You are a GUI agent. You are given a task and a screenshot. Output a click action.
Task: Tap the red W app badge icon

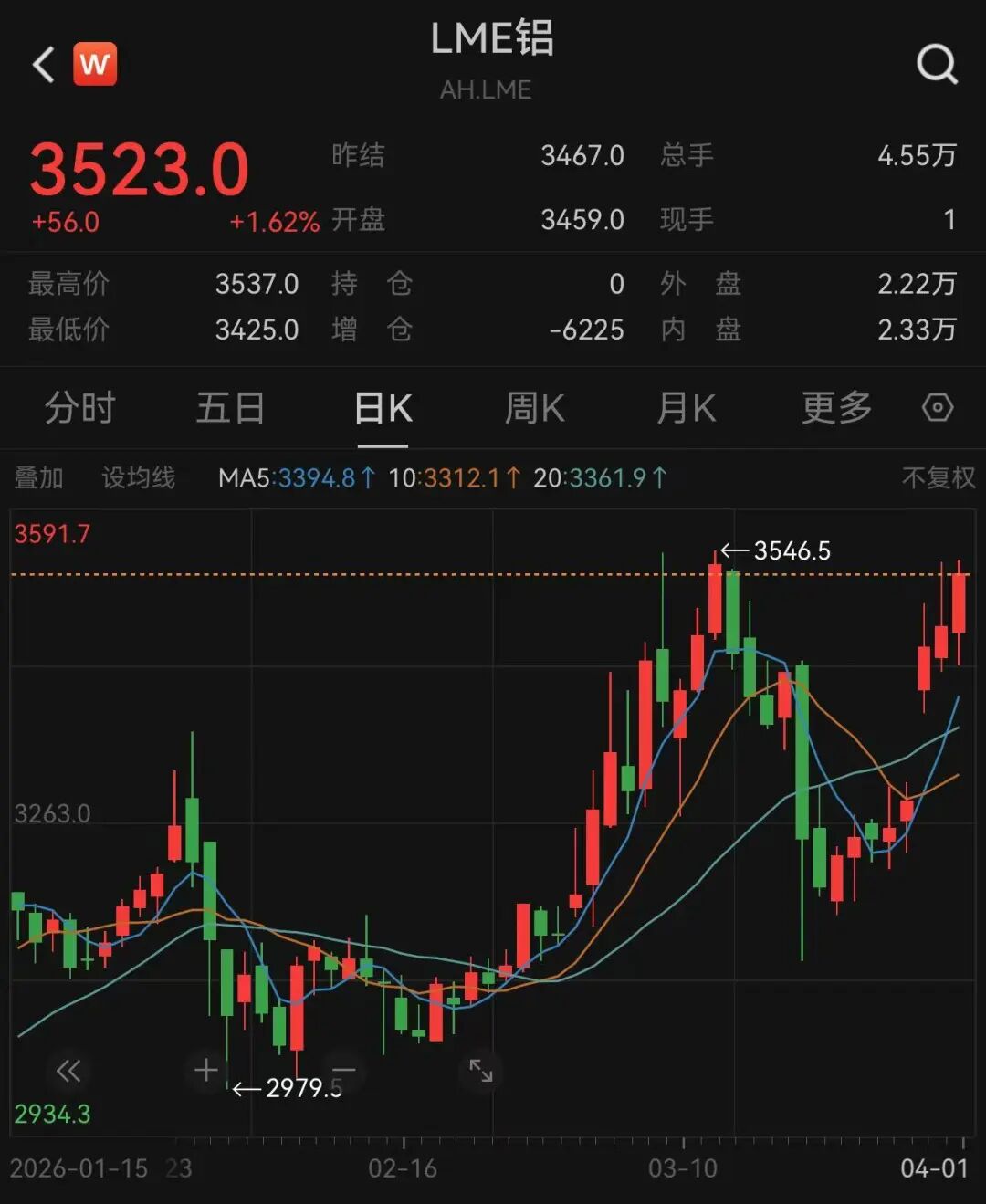[x=95, y=64]
